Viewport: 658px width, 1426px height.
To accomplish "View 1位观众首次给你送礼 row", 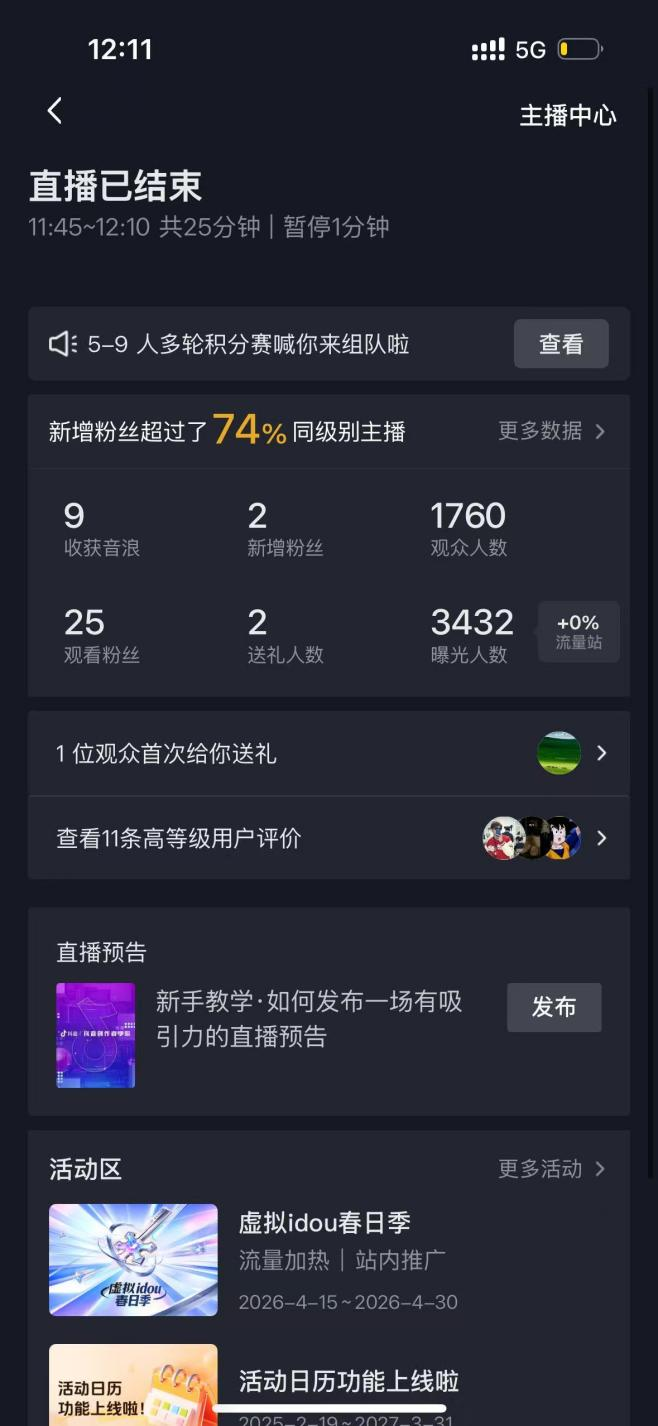I will click(328, 753).
